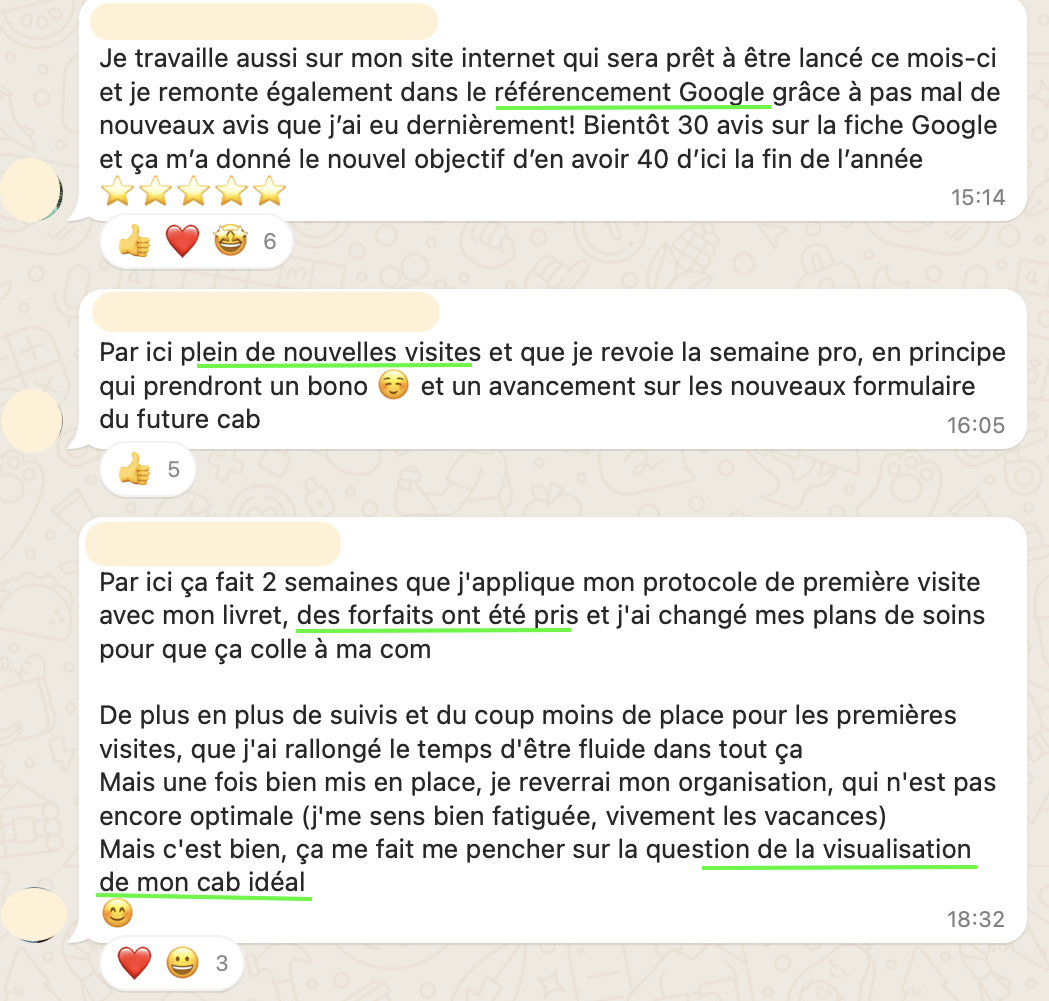Open sender's avatar beside the 15:14 message
The height and width of the screenshot is (1001, 1049).
(x=32, y=190)
